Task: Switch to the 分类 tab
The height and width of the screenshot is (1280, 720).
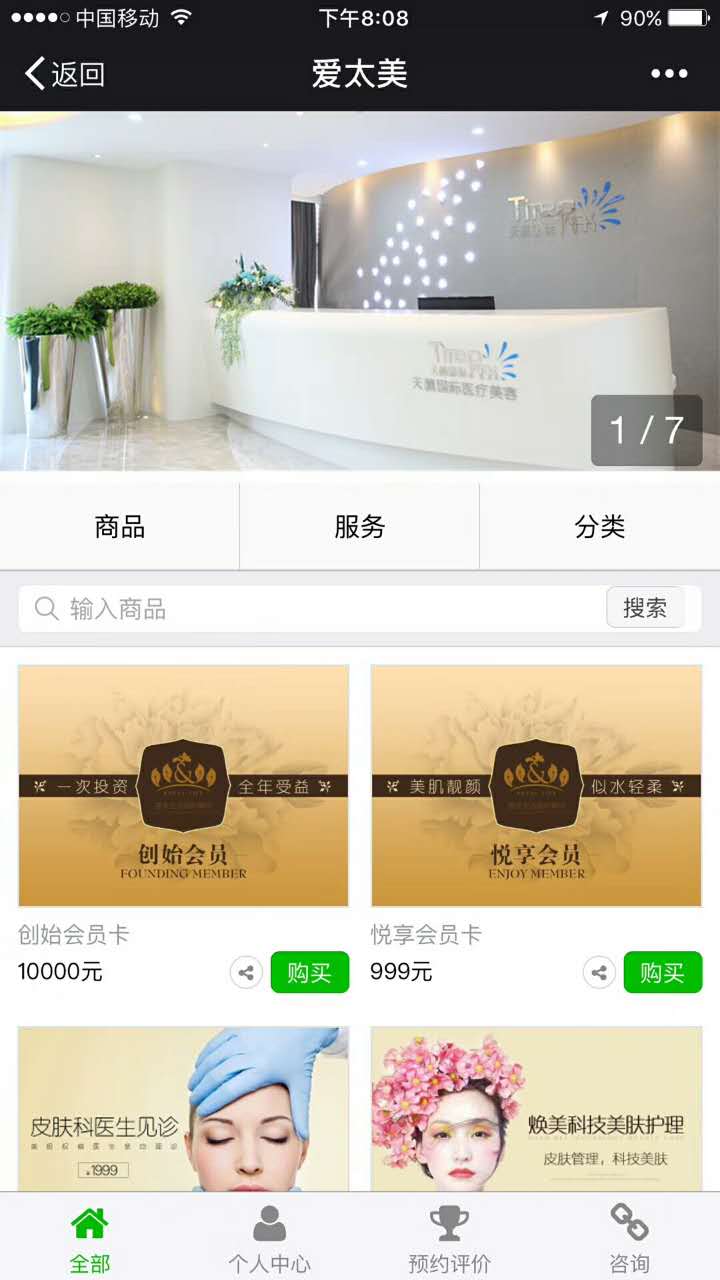Action: 600,527
